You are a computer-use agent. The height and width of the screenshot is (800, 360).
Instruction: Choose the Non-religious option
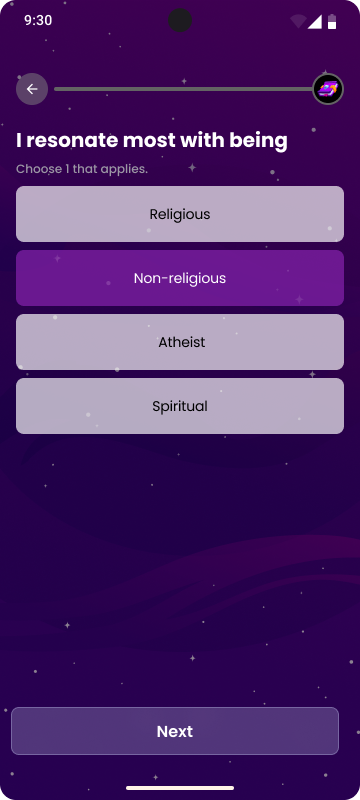180,278
